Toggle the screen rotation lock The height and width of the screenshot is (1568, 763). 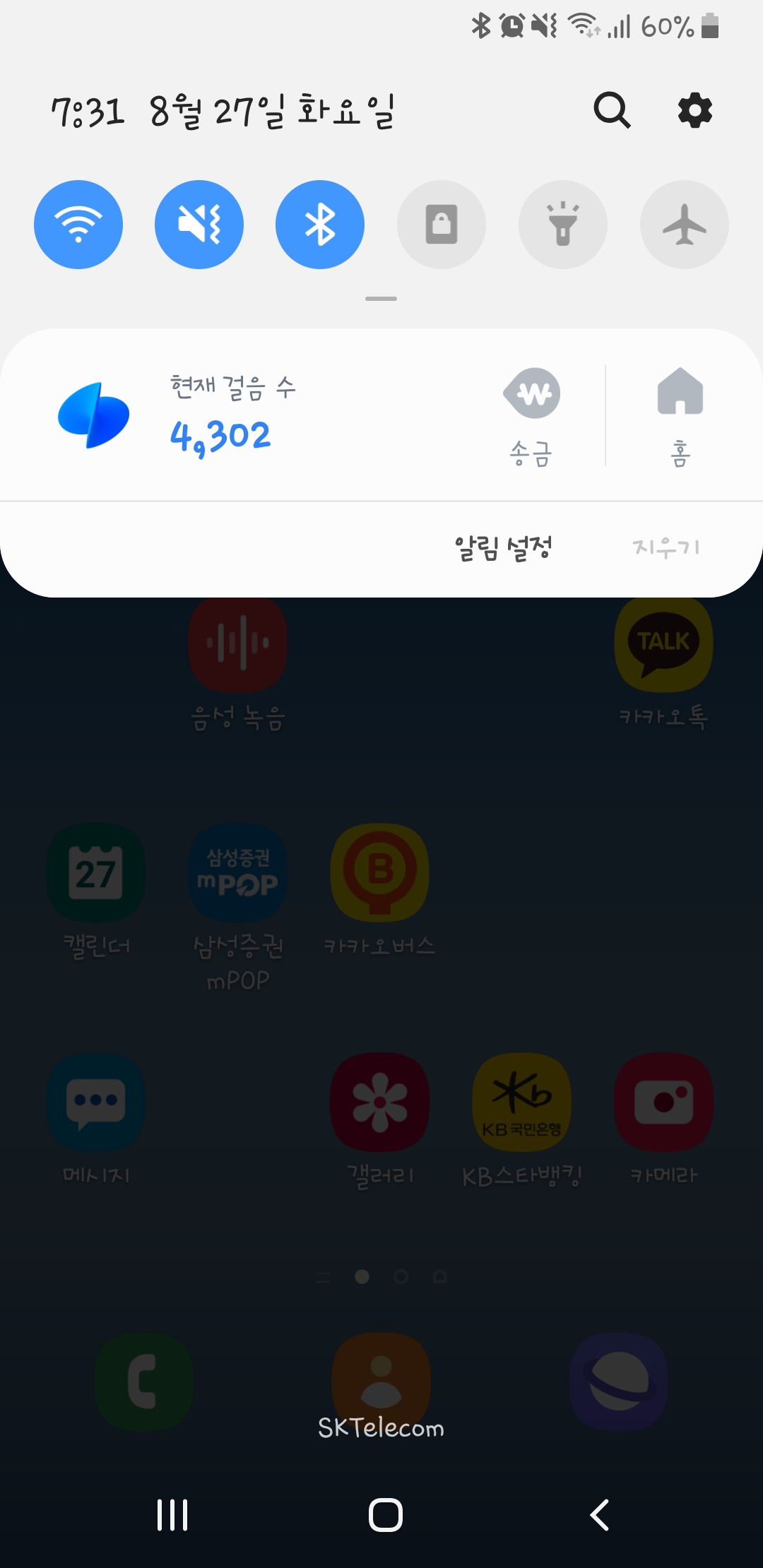[442, 225]
